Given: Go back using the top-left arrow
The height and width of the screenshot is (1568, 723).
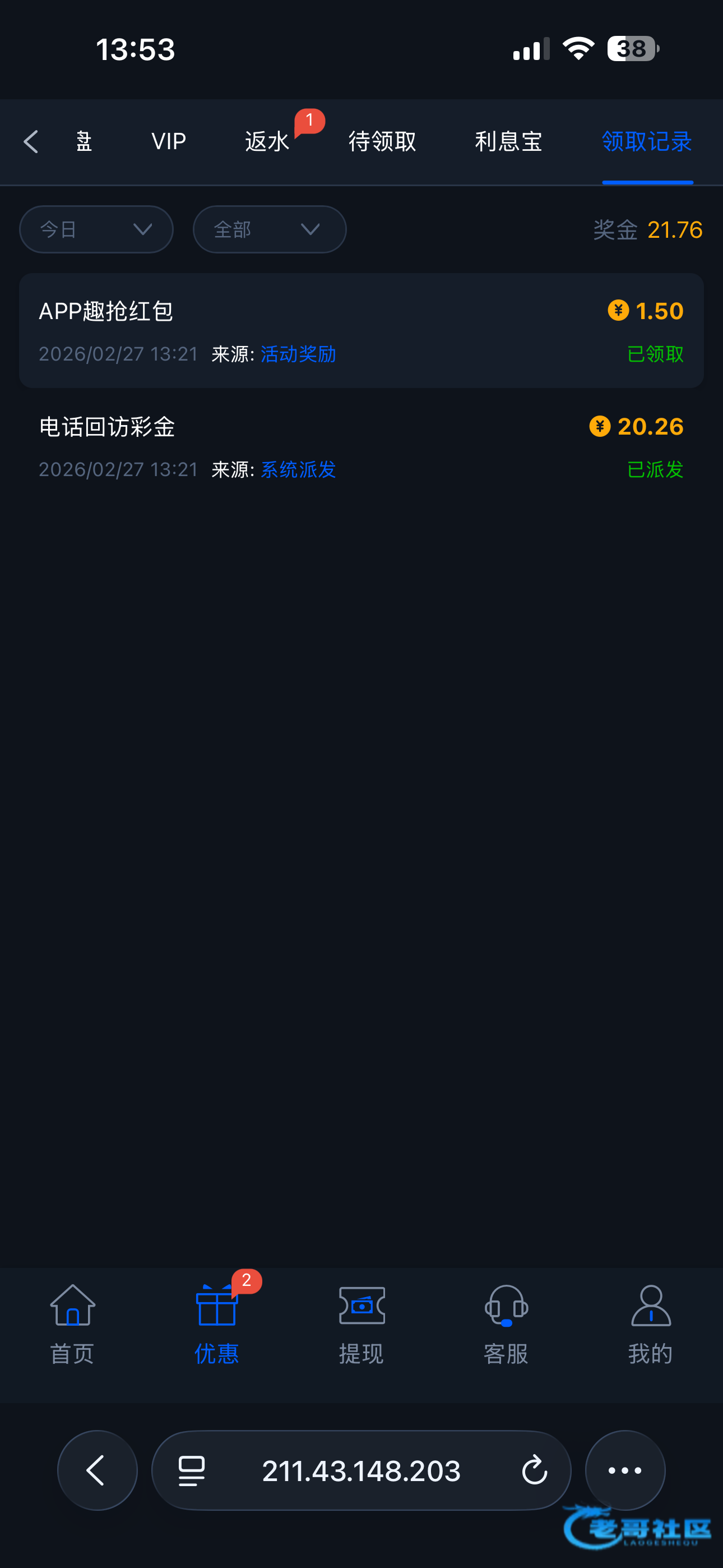Looking at the screenshot, I should pyautogui.click(x=30, y=142).
